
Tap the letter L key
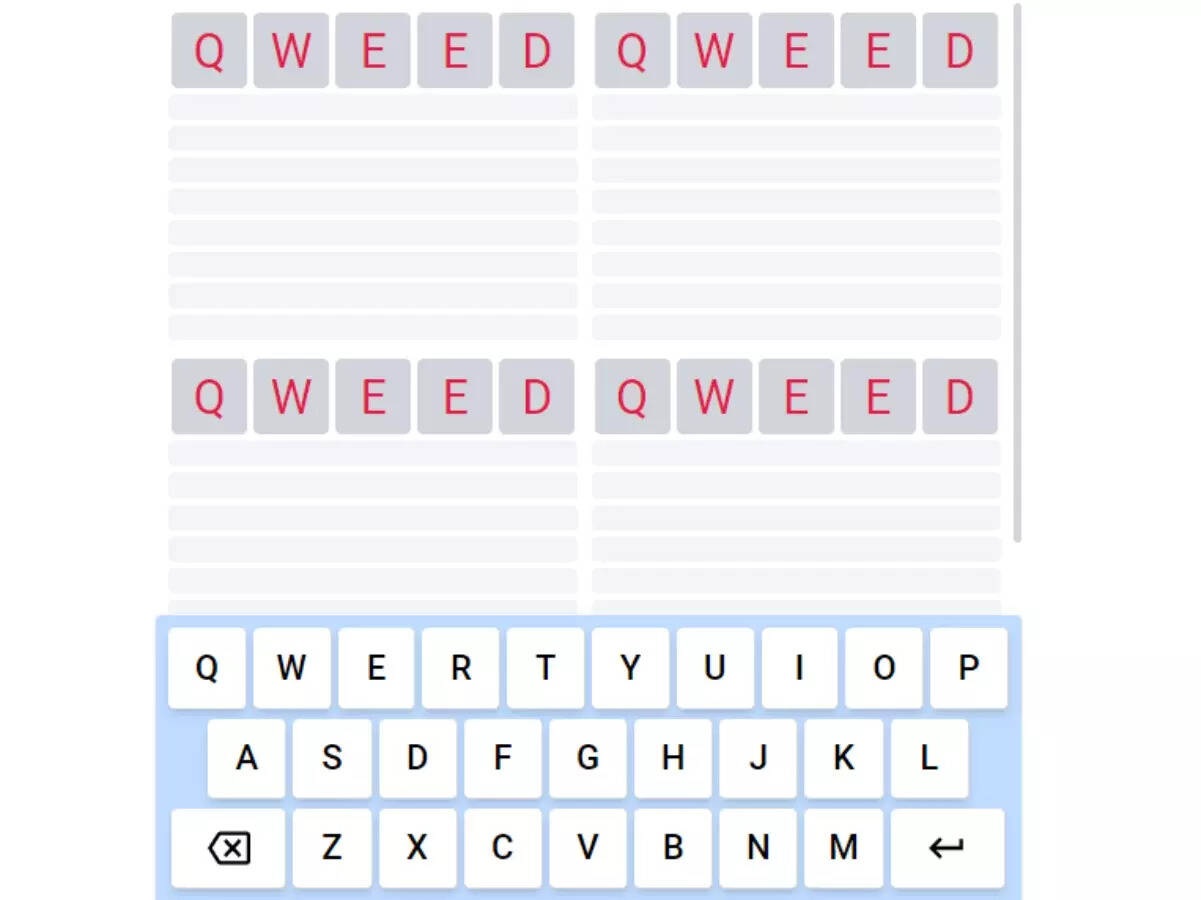click(x=929, y=758)
